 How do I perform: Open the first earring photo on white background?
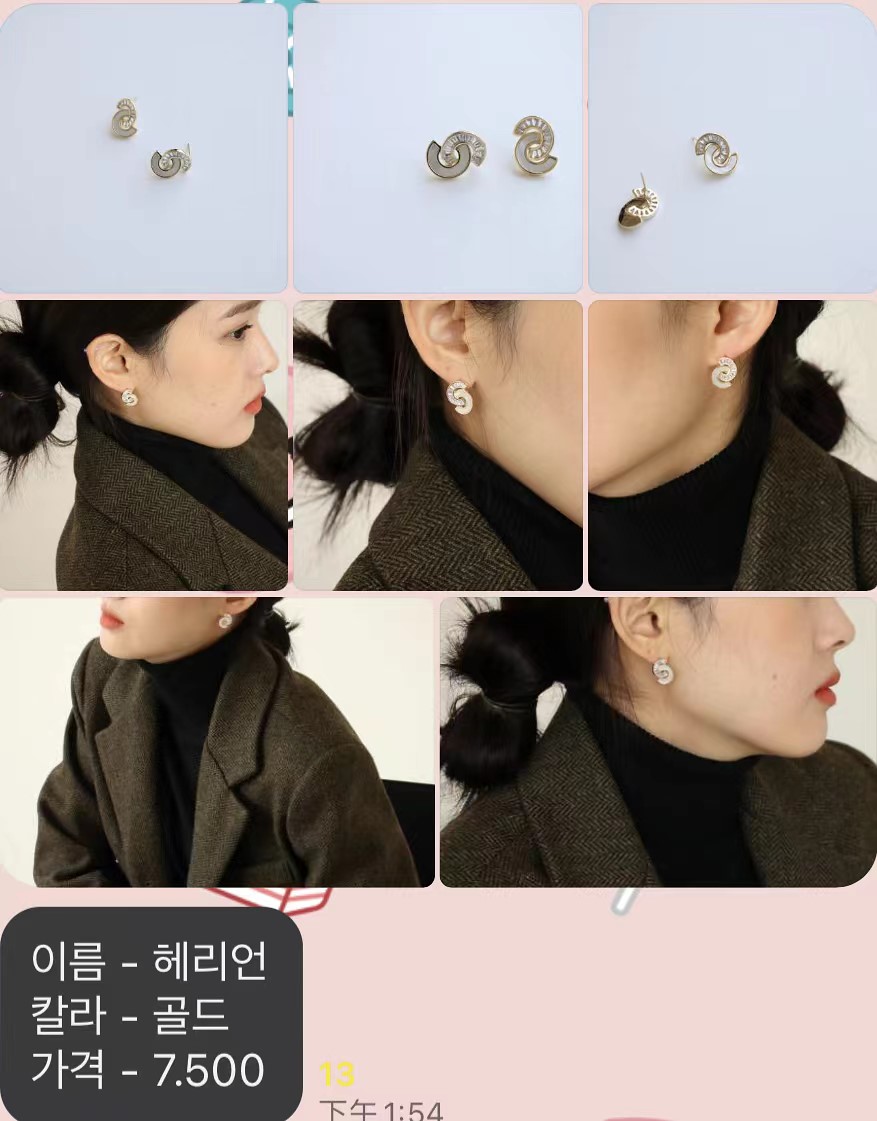coord(143,148)
